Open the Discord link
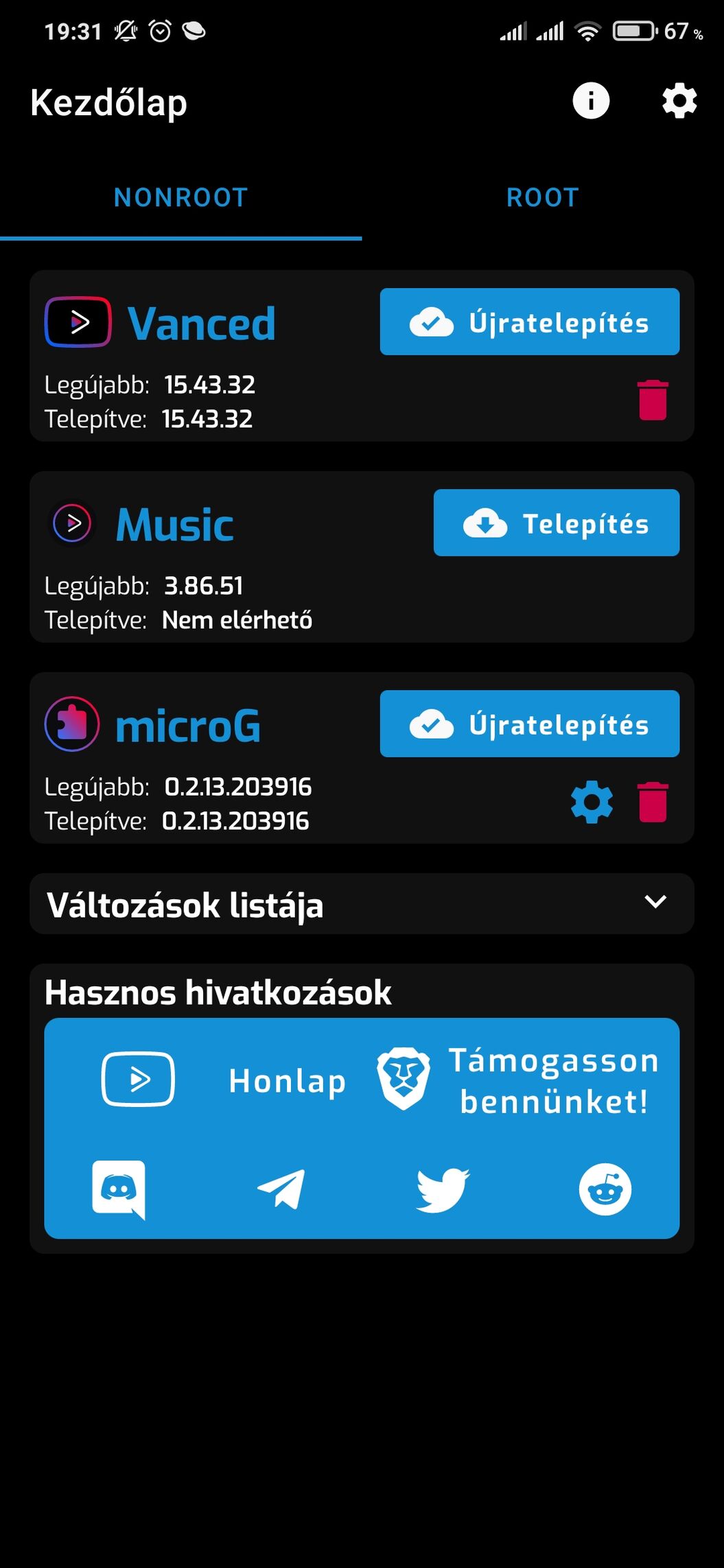This screenshot has width=724, height=1568. click(x=119, y=1190)
